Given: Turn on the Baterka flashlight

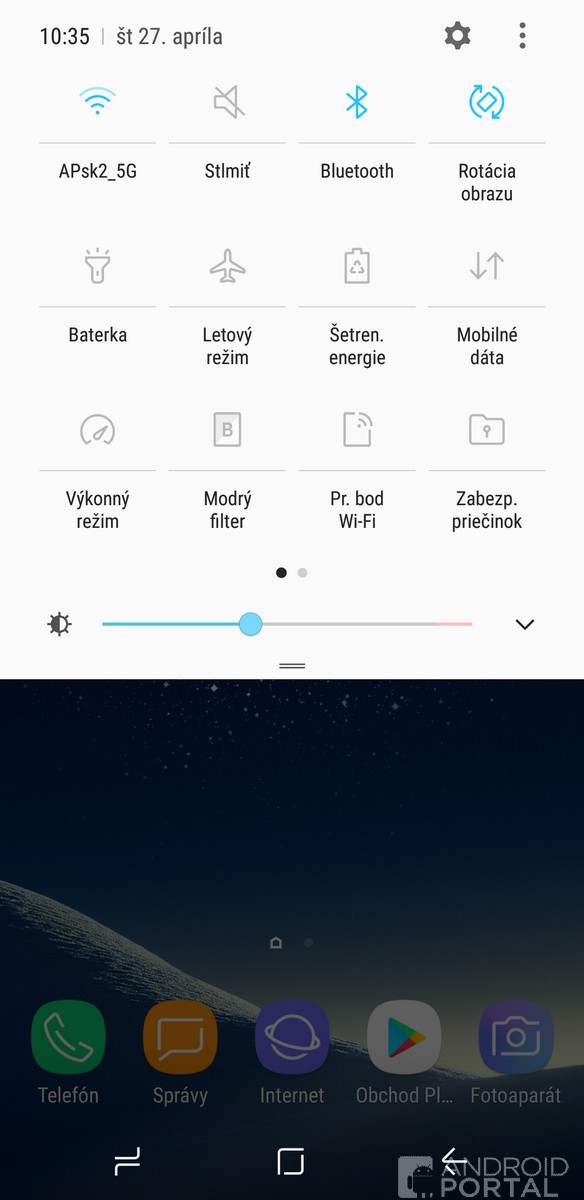Looking at the screenshot, I should pos(98,265).
